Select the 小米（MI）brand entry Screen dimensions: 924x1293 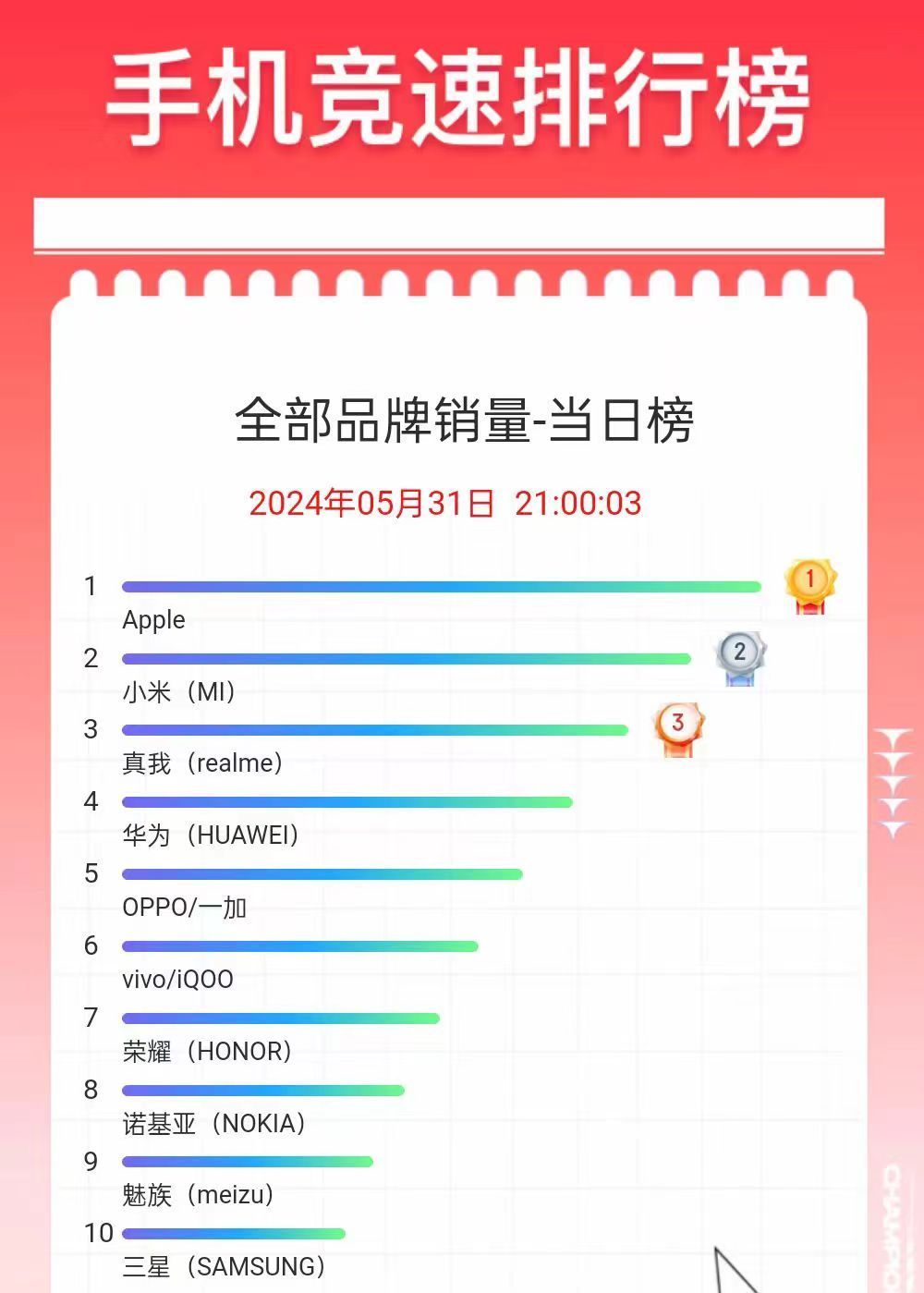(x=177, y=692)
